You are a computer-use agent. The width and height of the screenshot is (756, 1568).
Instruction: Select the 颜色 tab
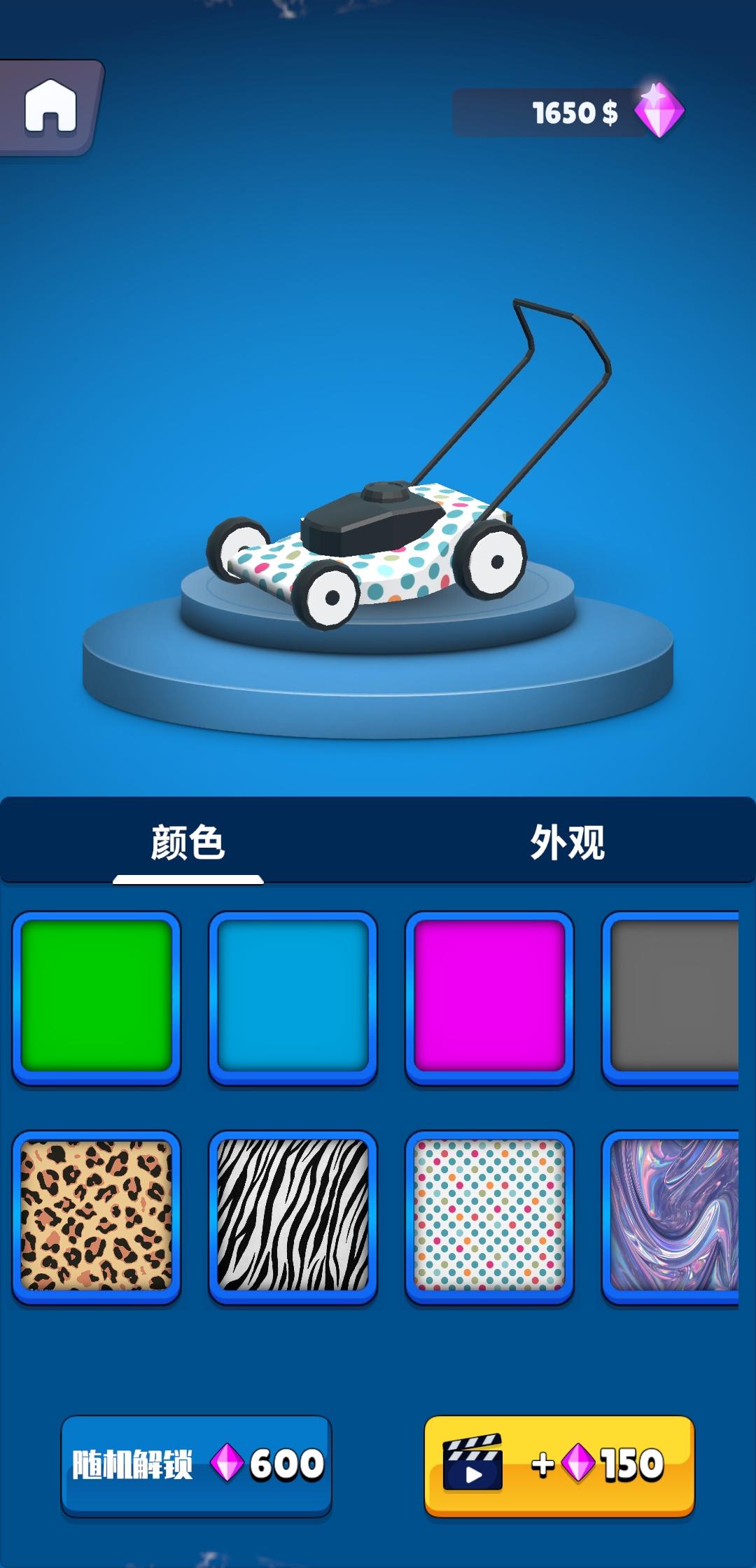click(188, 841)
